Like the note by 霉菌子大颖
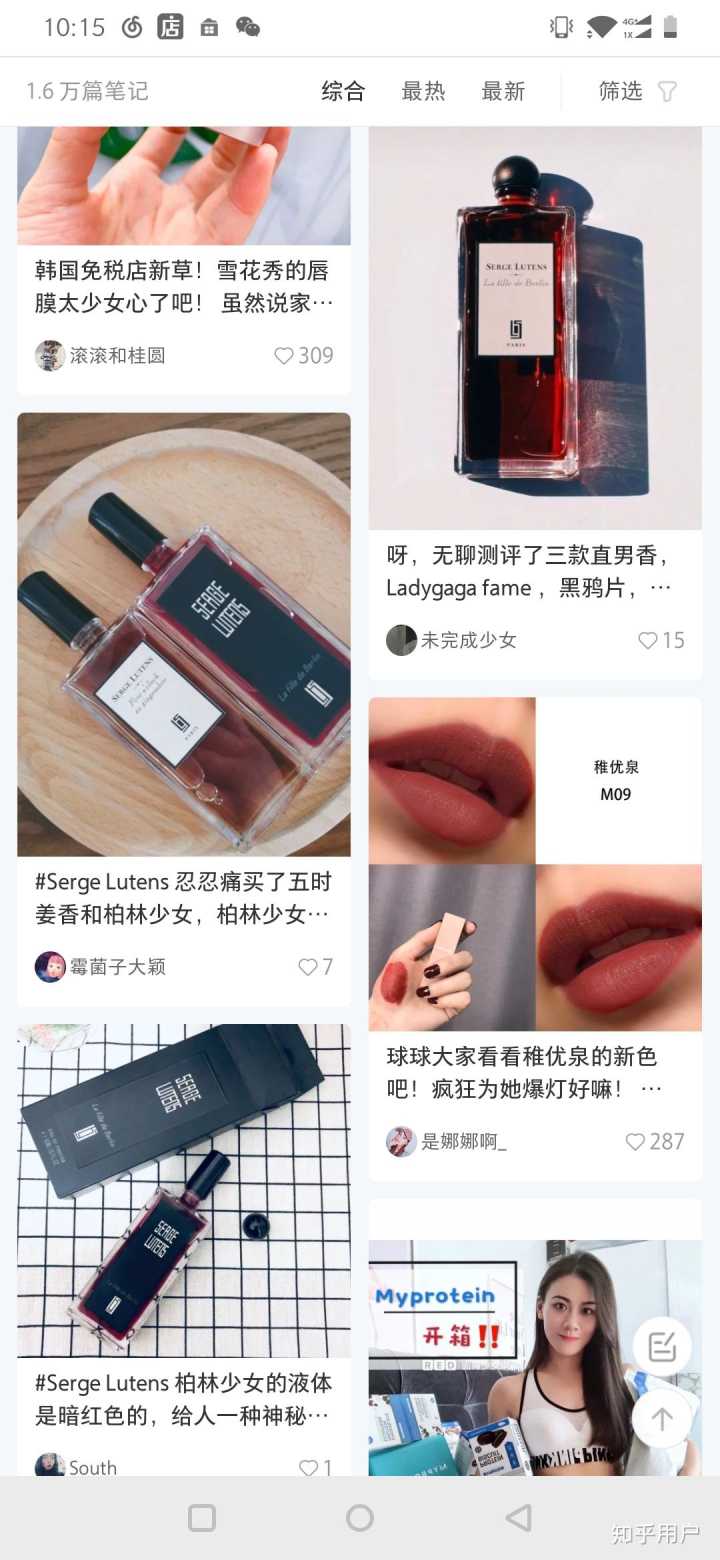The image size is (720, 1560). point(308,967)
